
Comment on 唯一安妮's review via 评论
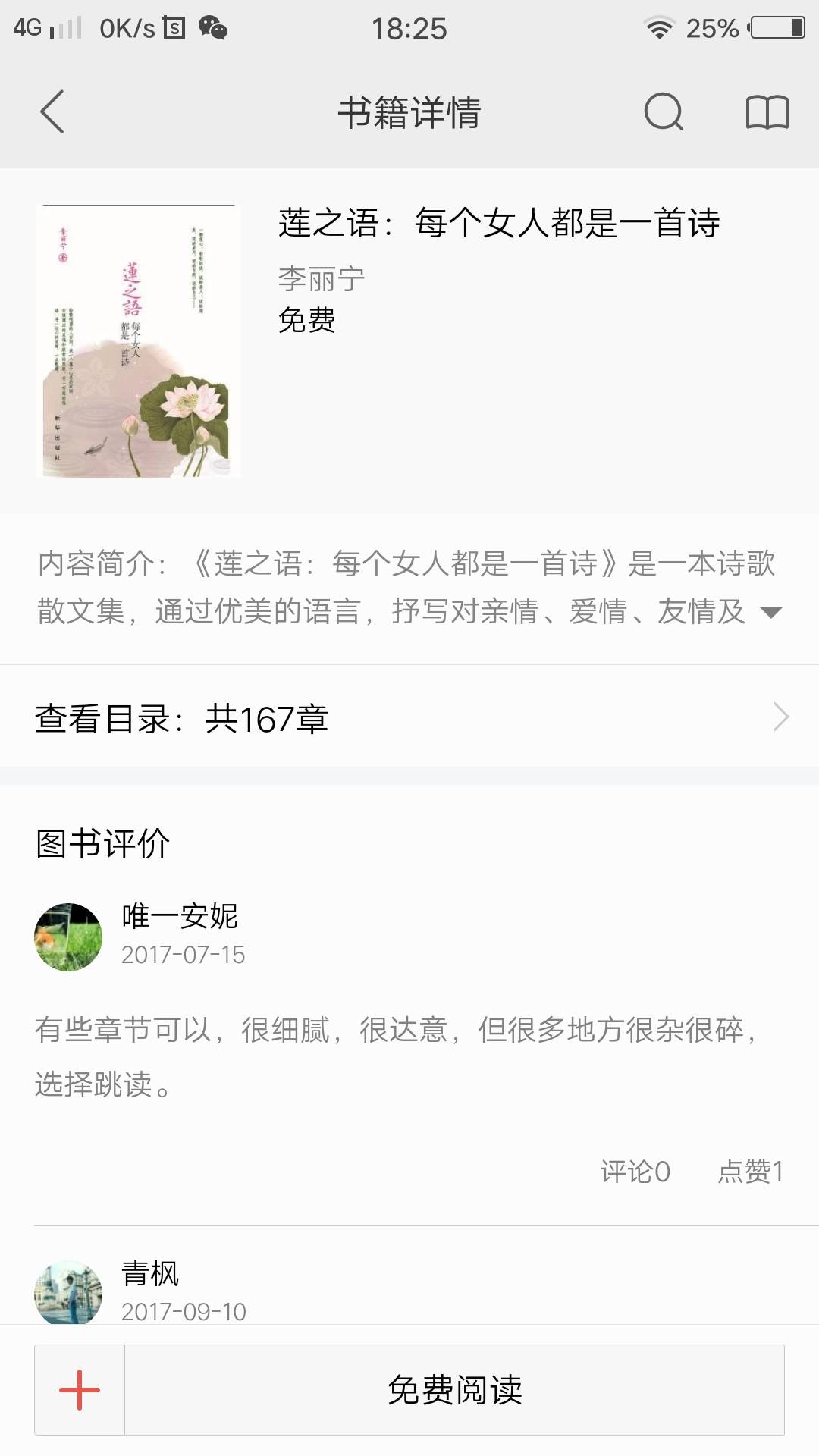pos(635,1172)
